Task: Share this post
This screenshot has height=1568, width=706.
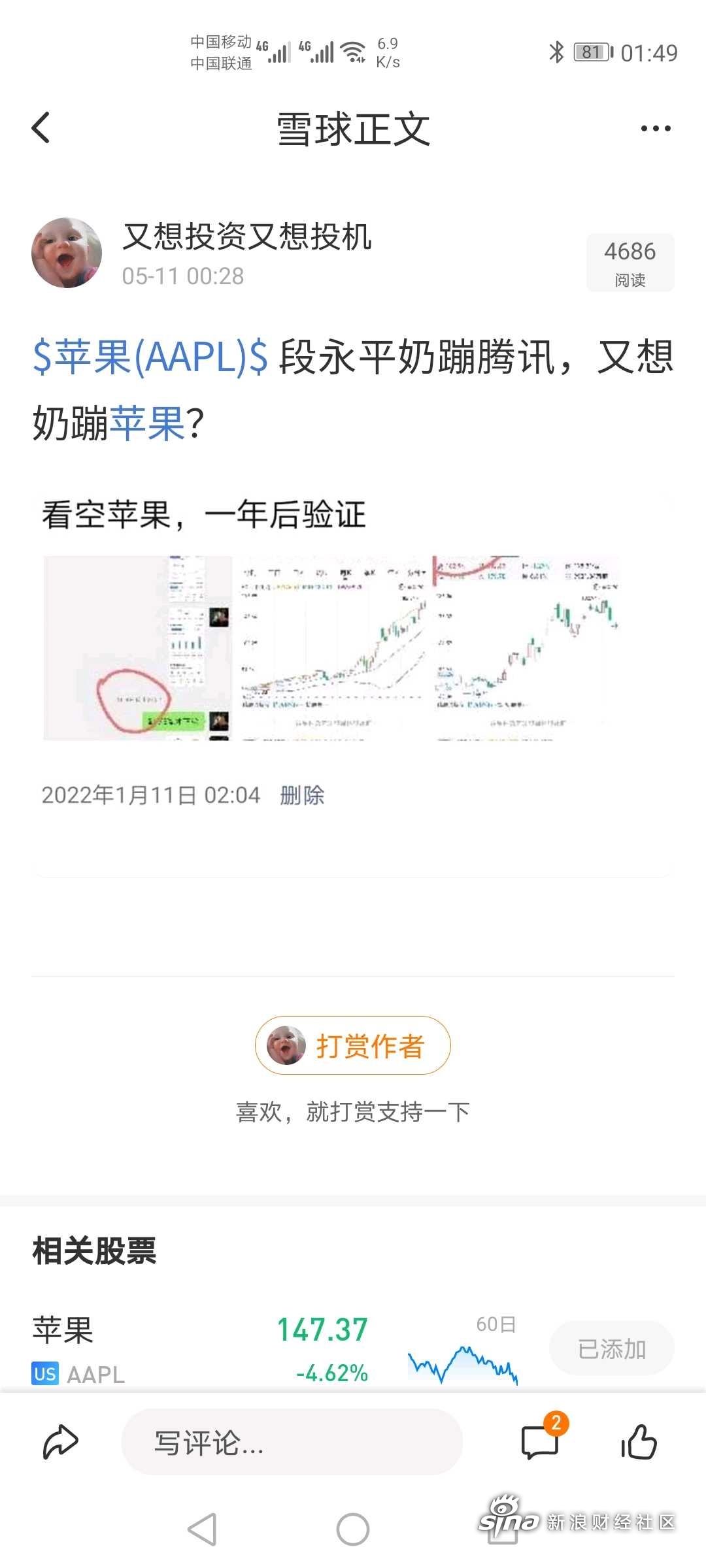Action: coord(61,1442)
